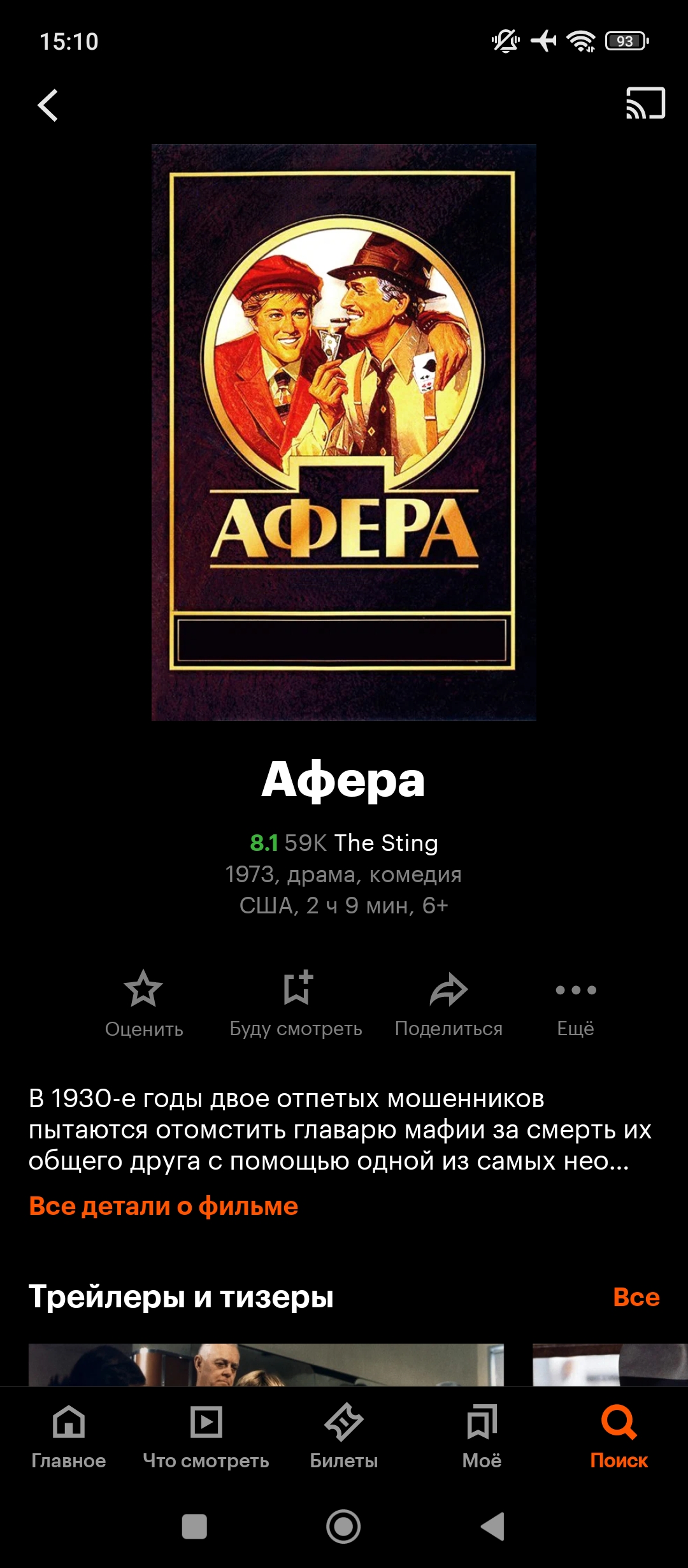View all trailers via Все
This screenshot has height=1568, width=688.
coord(636,1296)
